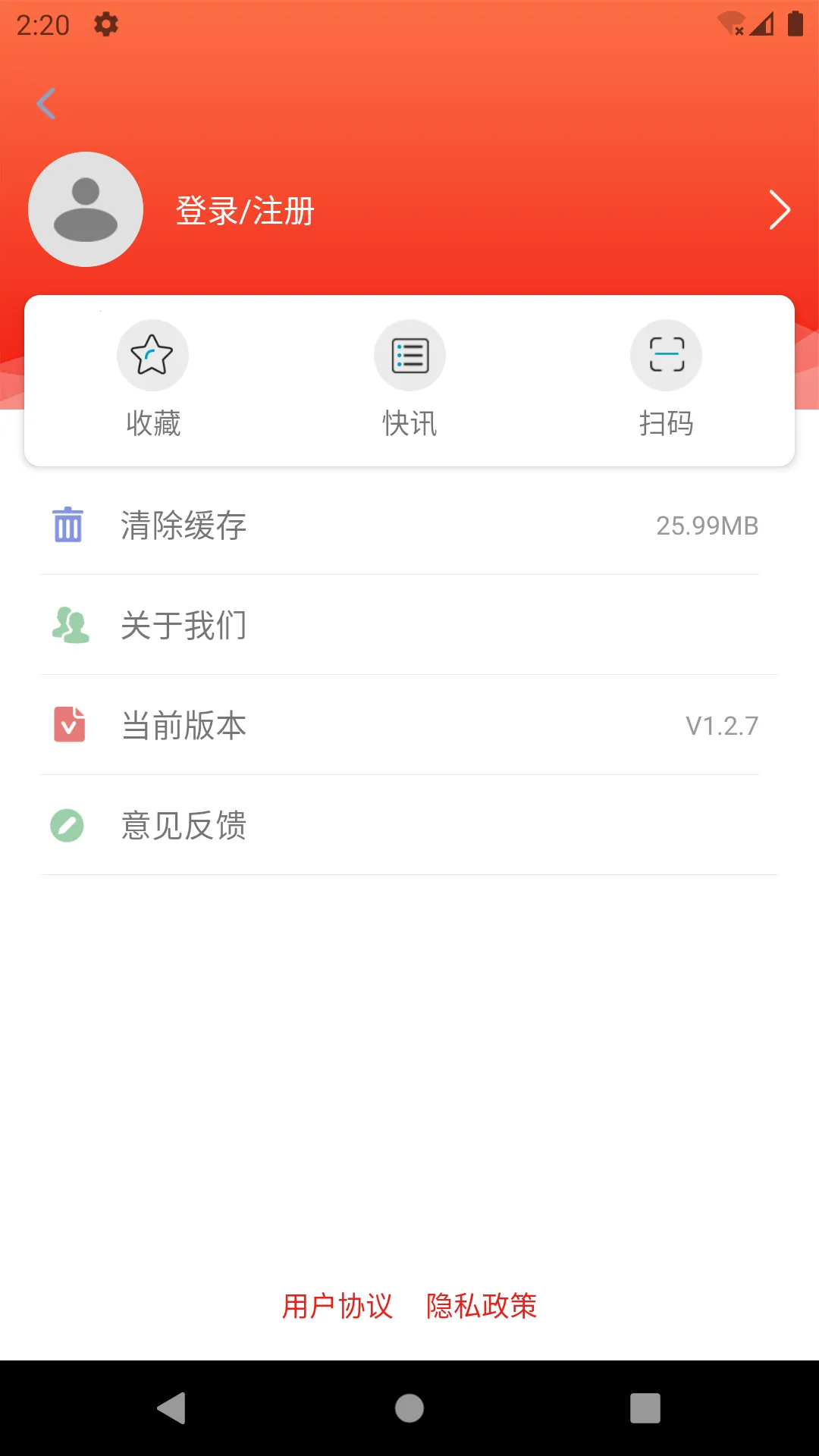Check the cache size showing 25.99MB
This screenshot has width=819, height=1456.
(708, 526)
